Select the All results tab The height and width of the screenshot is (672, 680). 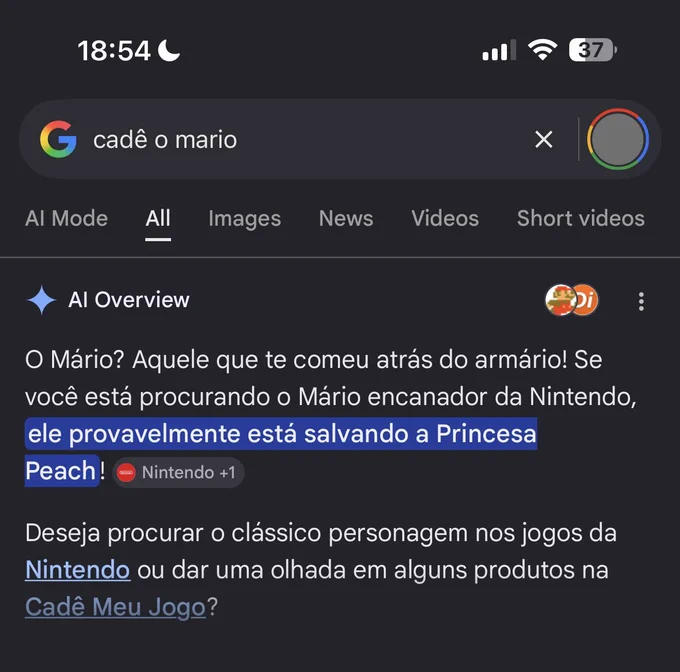pos(158,218)
